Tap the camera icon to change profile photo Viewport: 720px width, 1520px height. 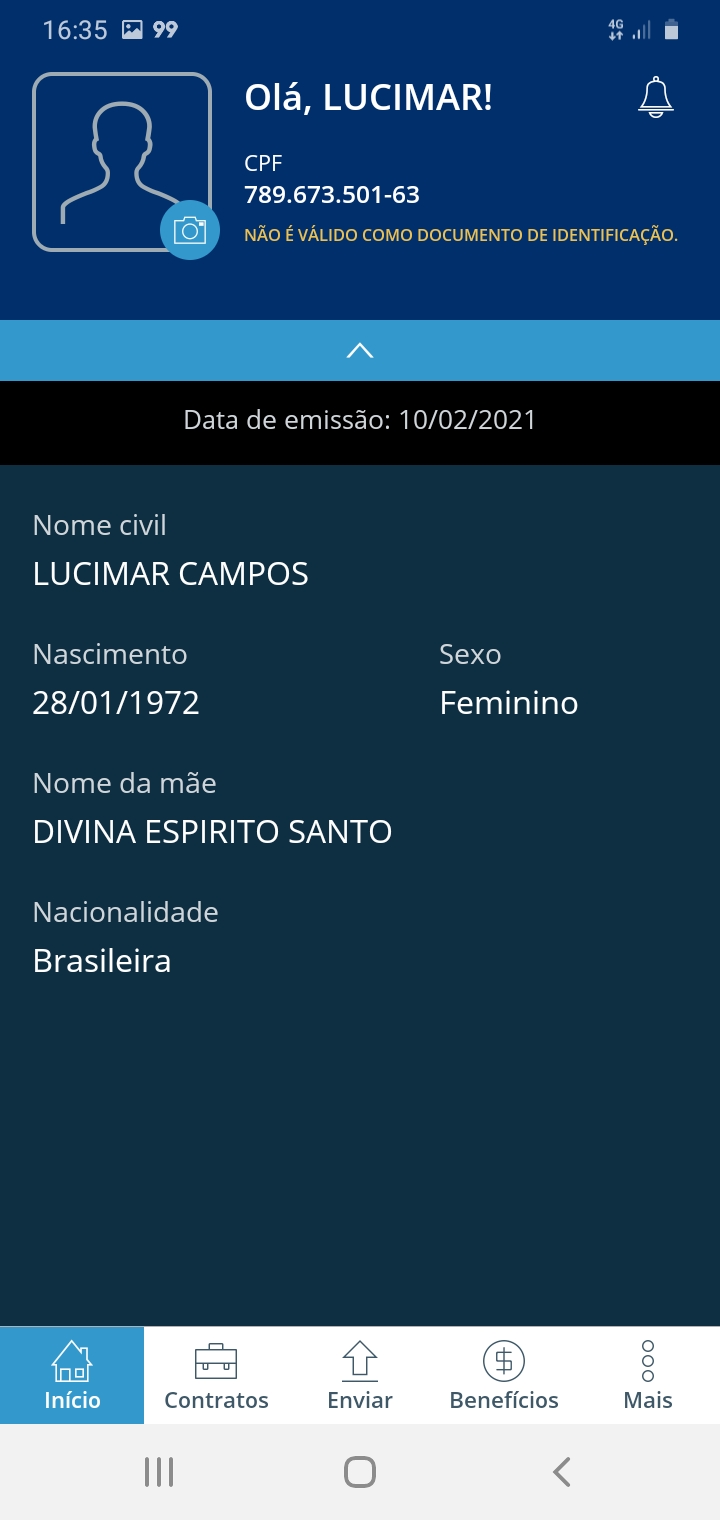click(190, 230)
